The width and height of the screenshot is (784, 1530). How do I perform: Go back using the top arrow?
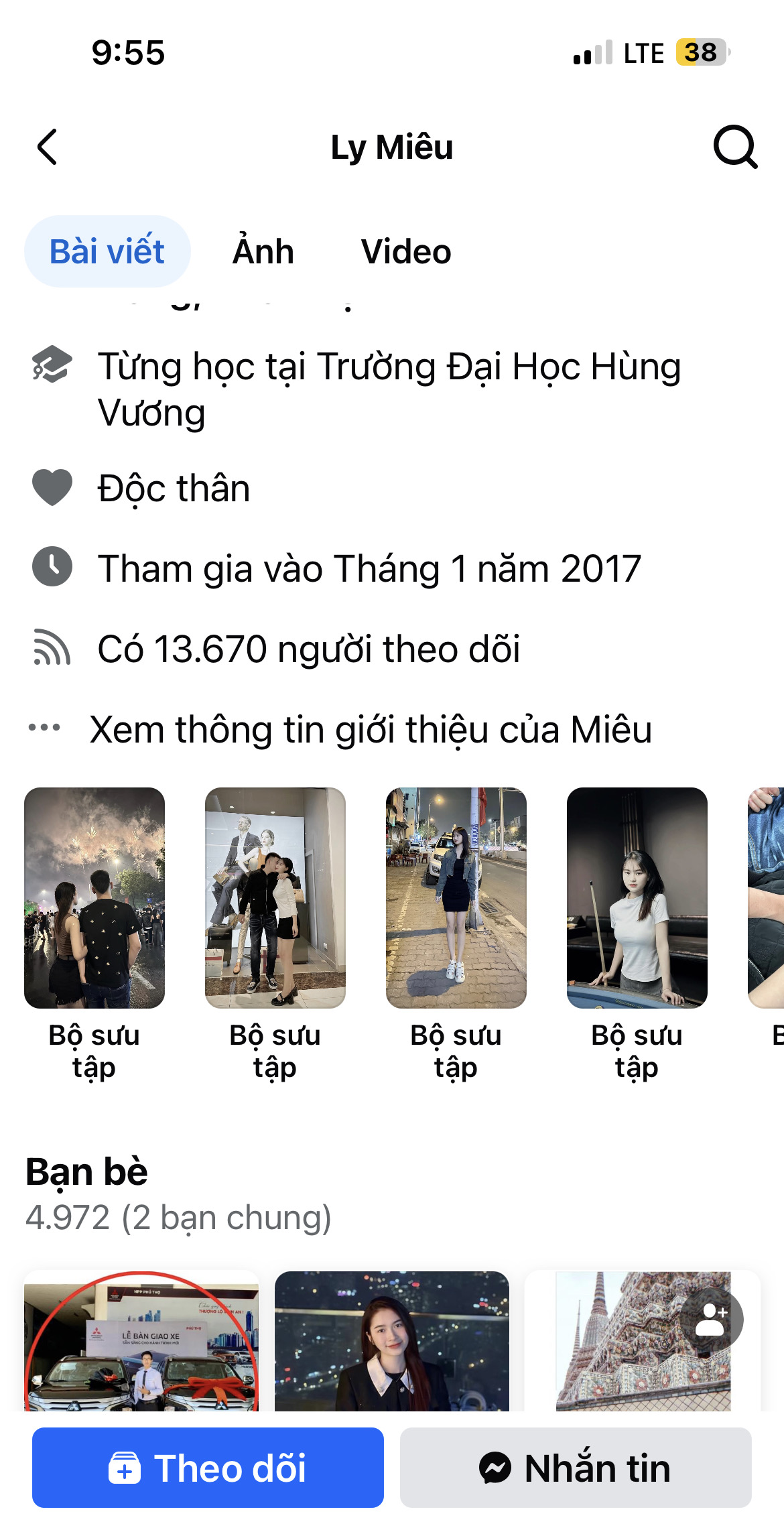47,147
